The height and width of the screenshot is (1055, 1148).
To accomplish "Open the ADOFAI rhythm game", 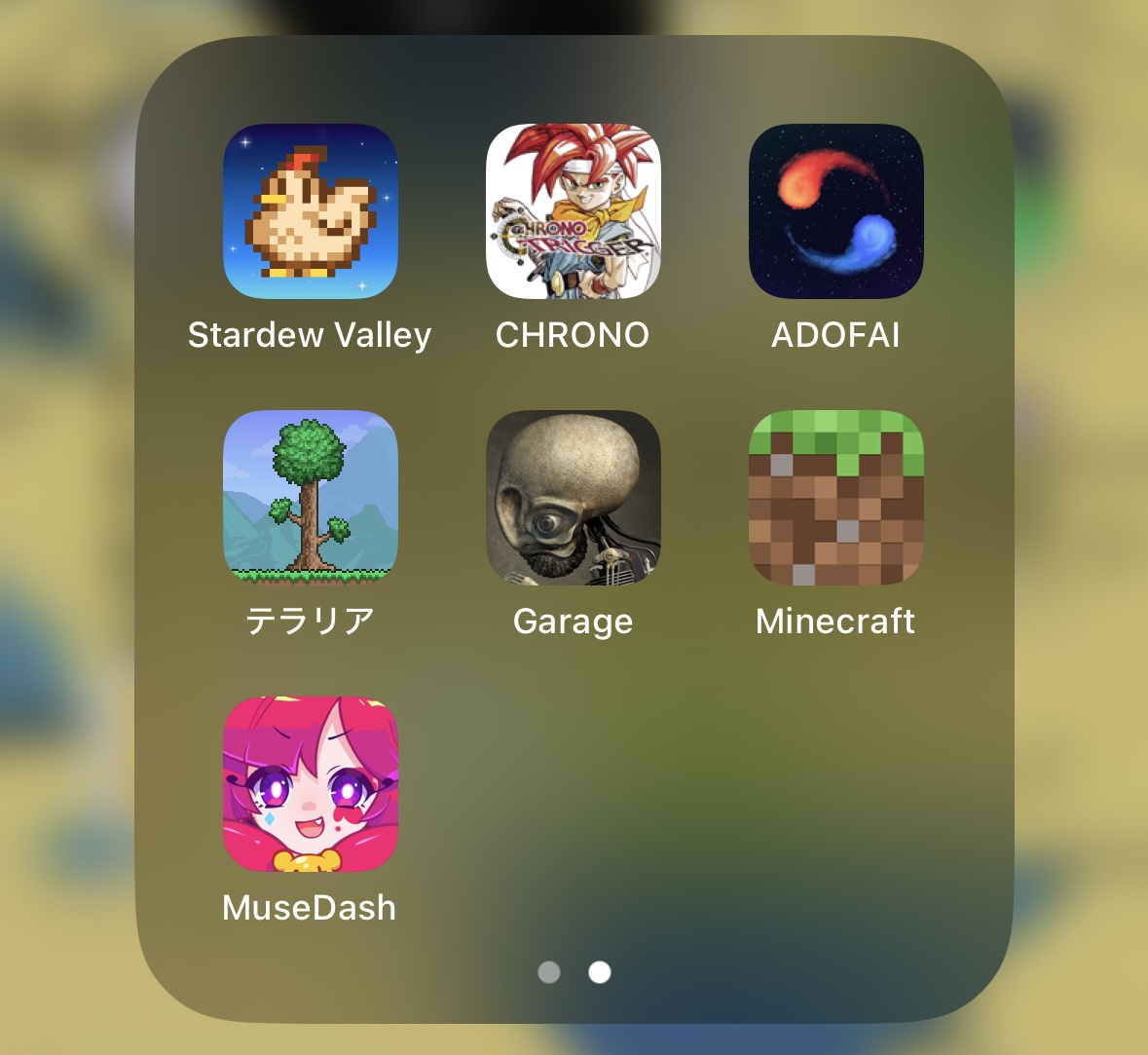I will point(835,211).
